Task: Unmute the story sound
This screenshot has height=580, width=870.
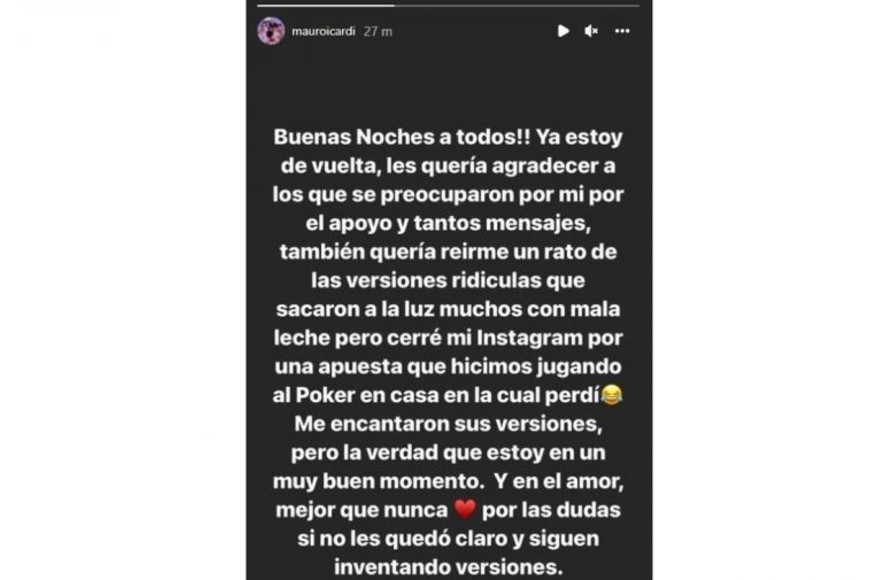Action: click(591, 31)
